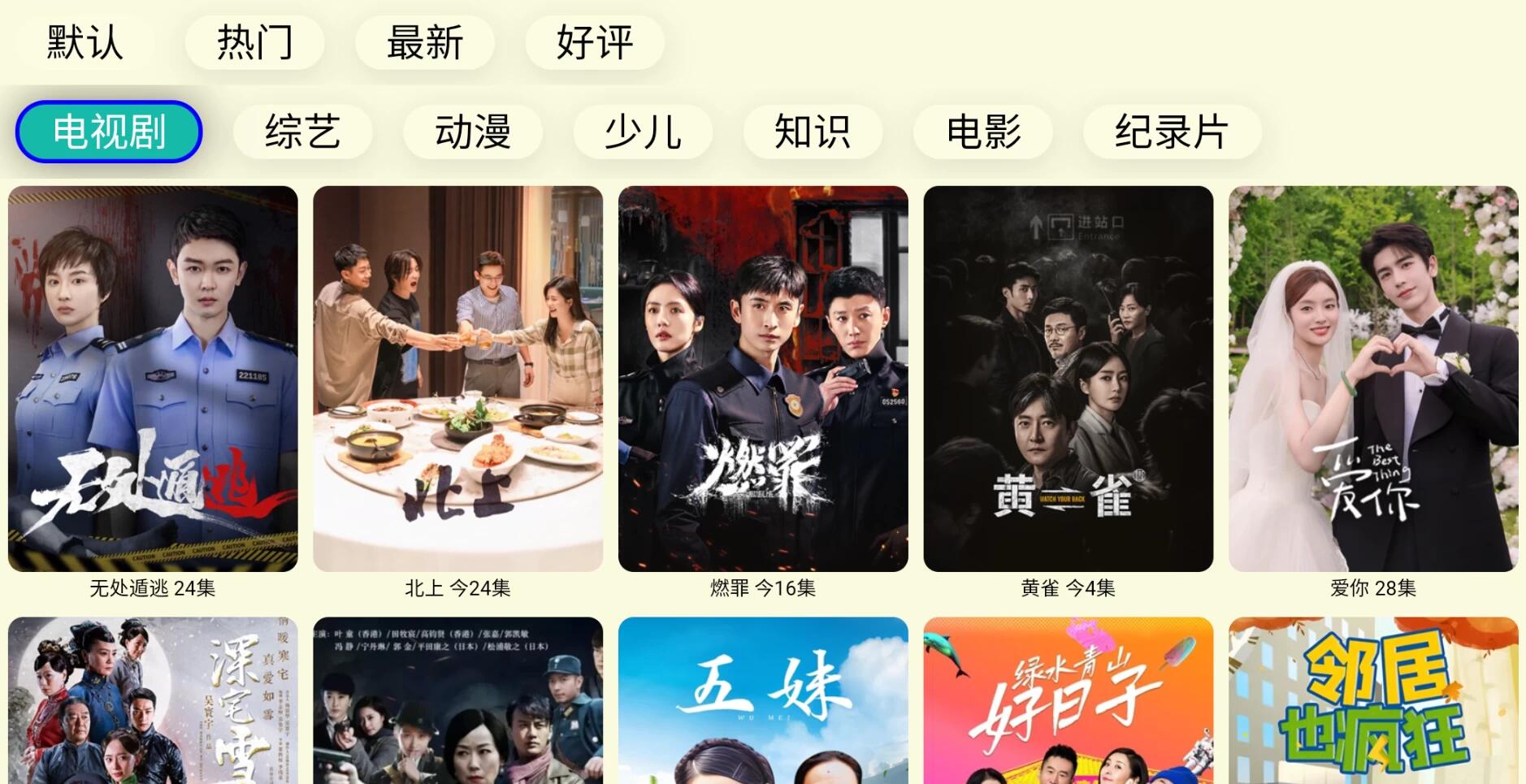Image resolution: width=1526 pixels, height=784 pixels.
Task: Switch sorting to 最新
Action: (424, 42)
